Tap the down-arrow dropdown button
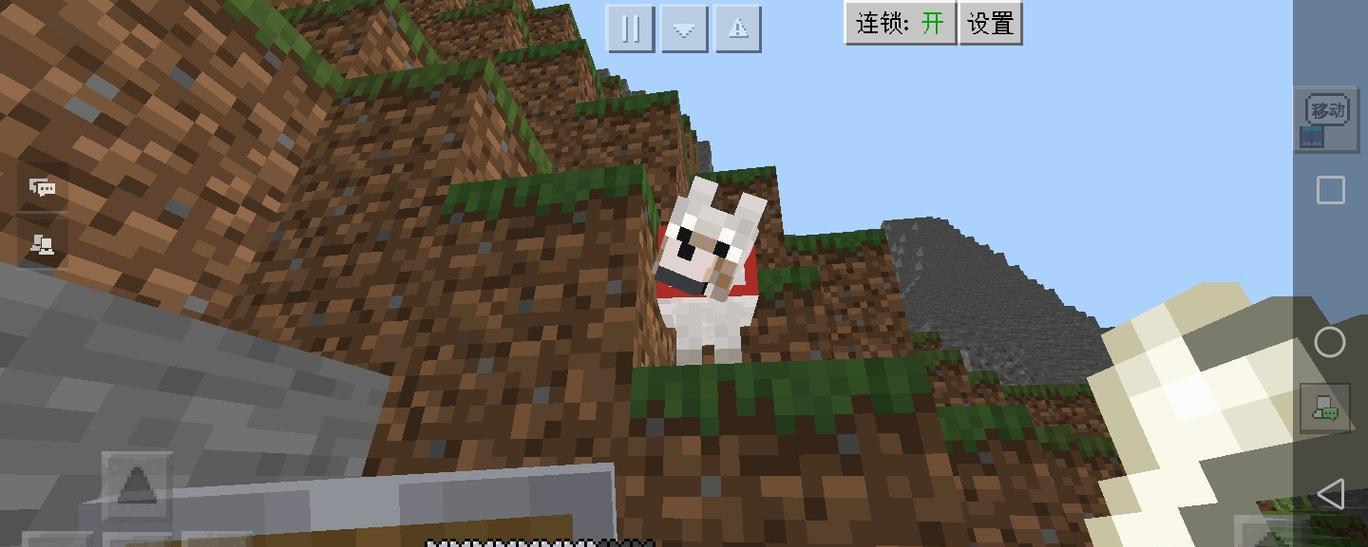Image resolution: width=1368 pixels, height=547 pixels. (x=684, y=29)
